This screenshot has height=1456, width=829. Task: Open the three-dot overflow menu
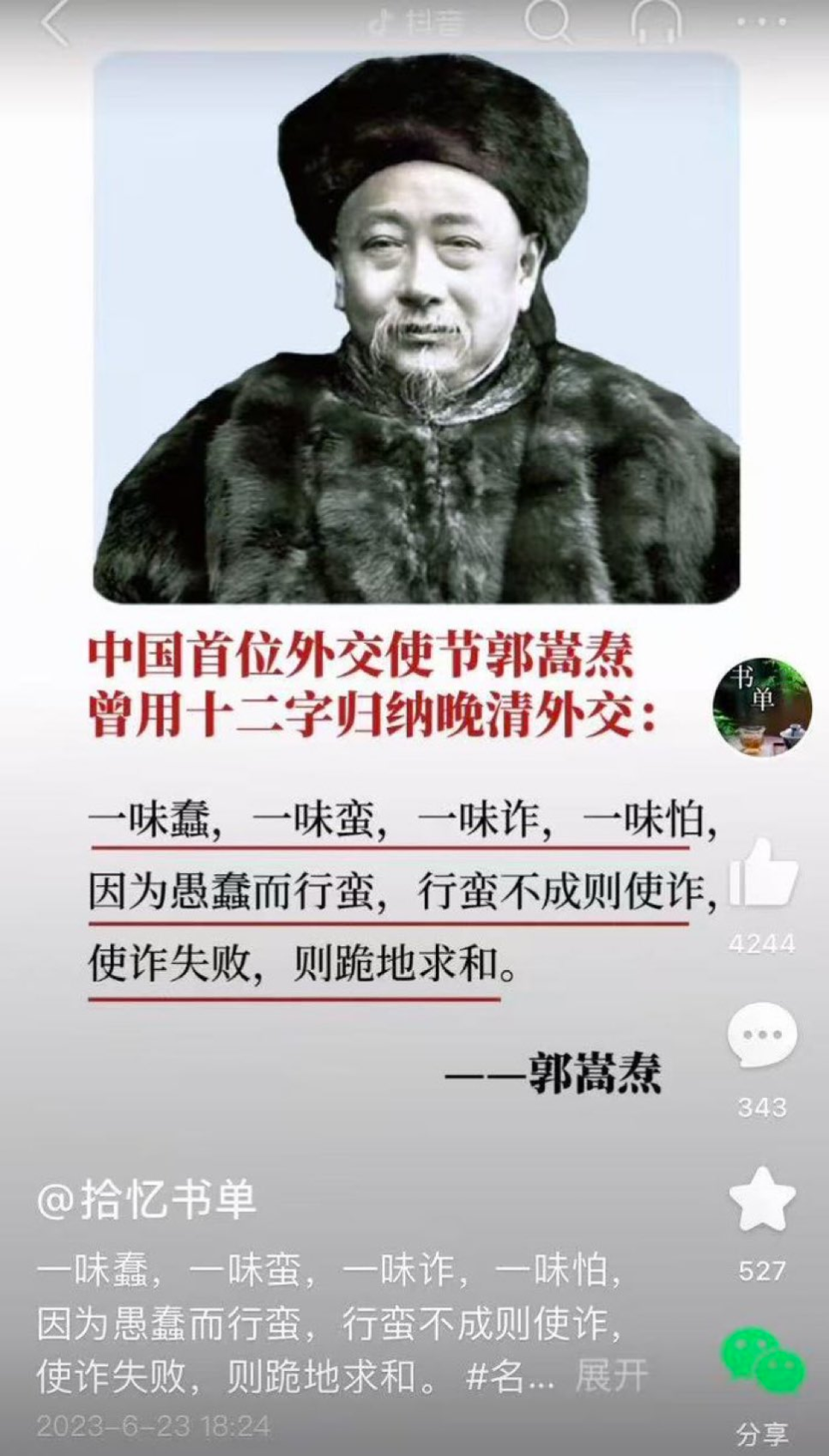pyautogui.click(x=761, y=22)
